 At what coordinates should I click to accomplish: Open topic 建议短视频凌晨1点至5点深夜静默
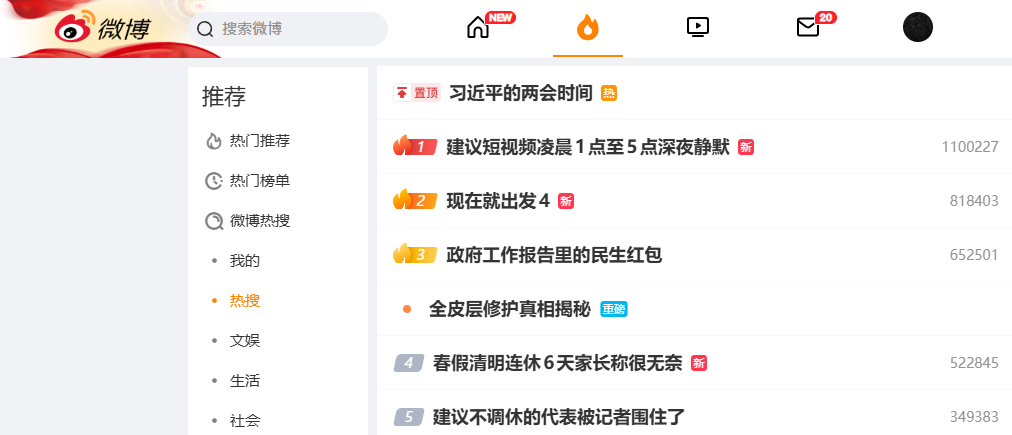coord(588,147)
